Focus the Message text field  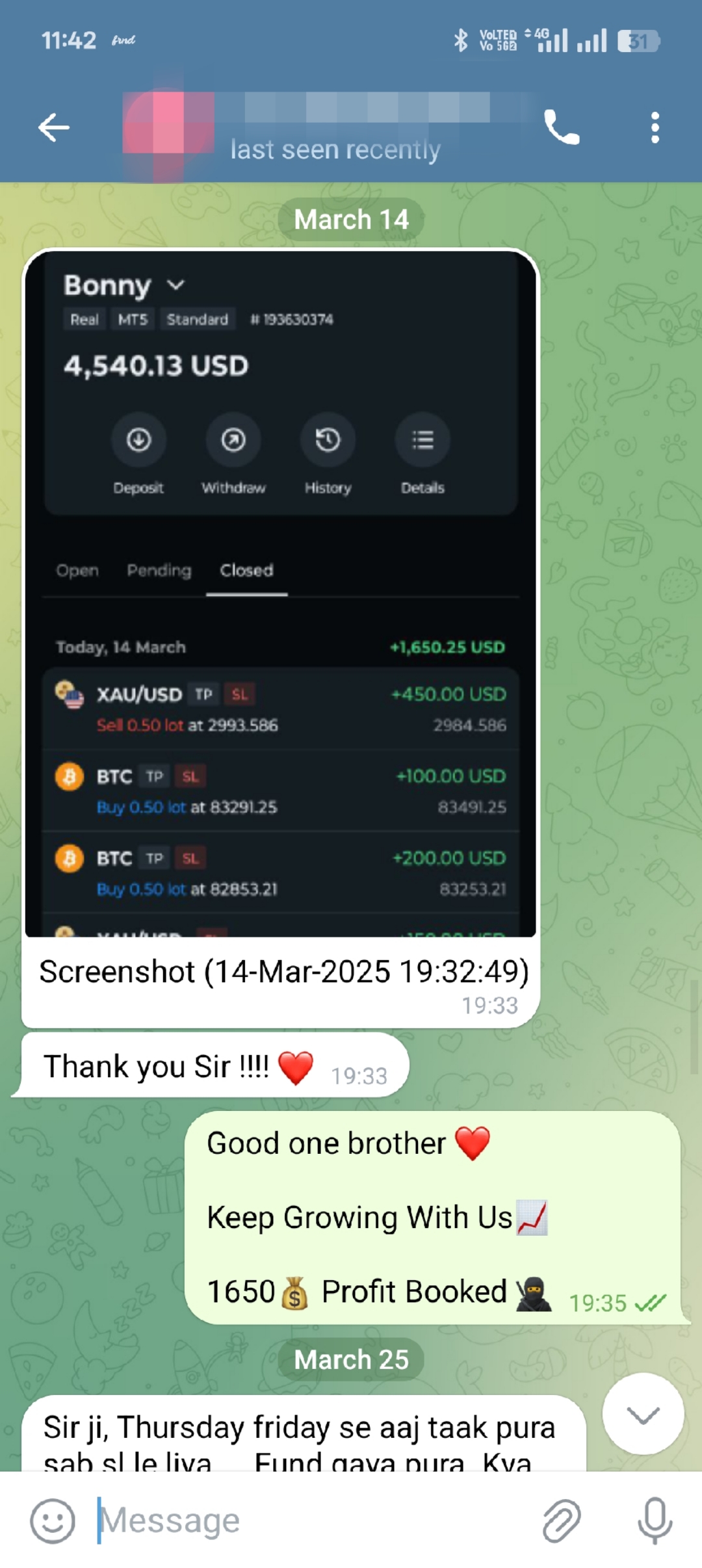(312, 1521)
